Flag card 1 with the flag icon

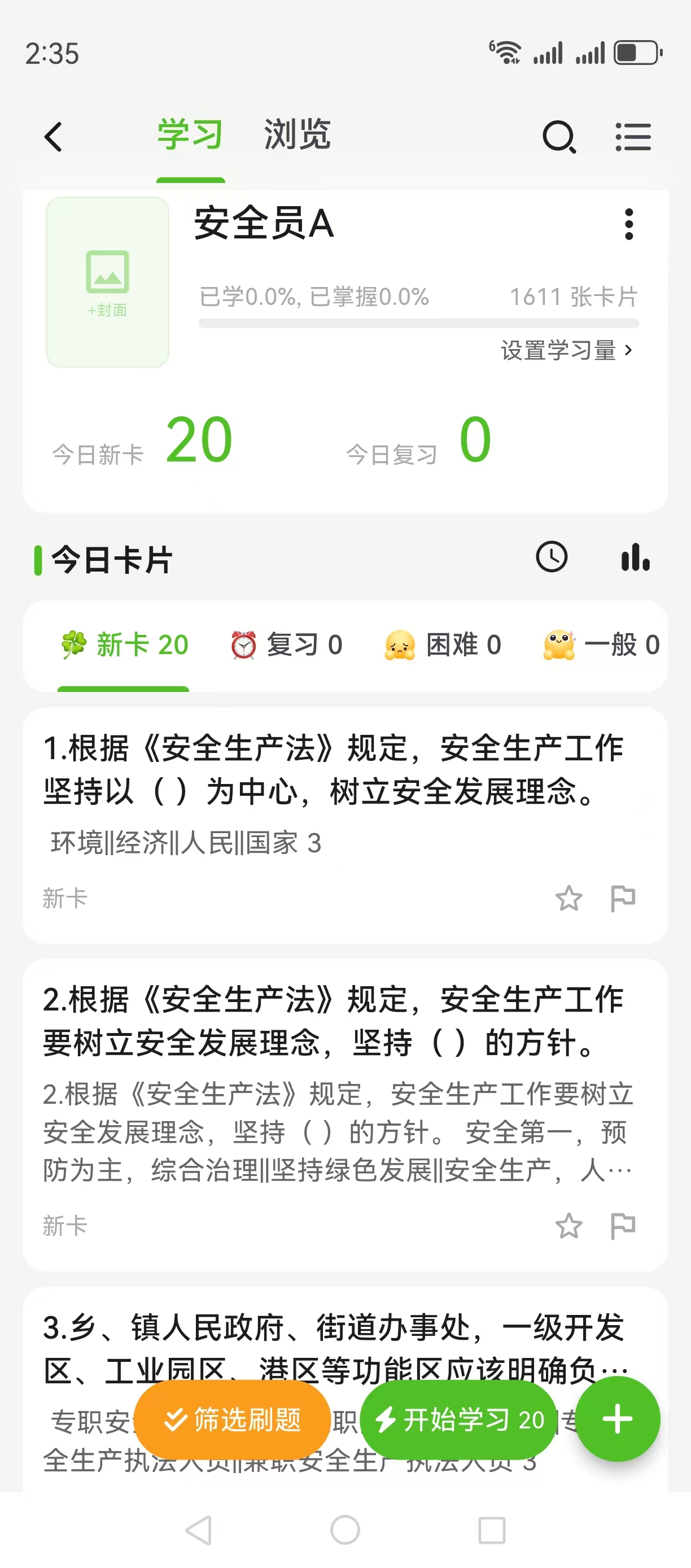coord(623,898)
